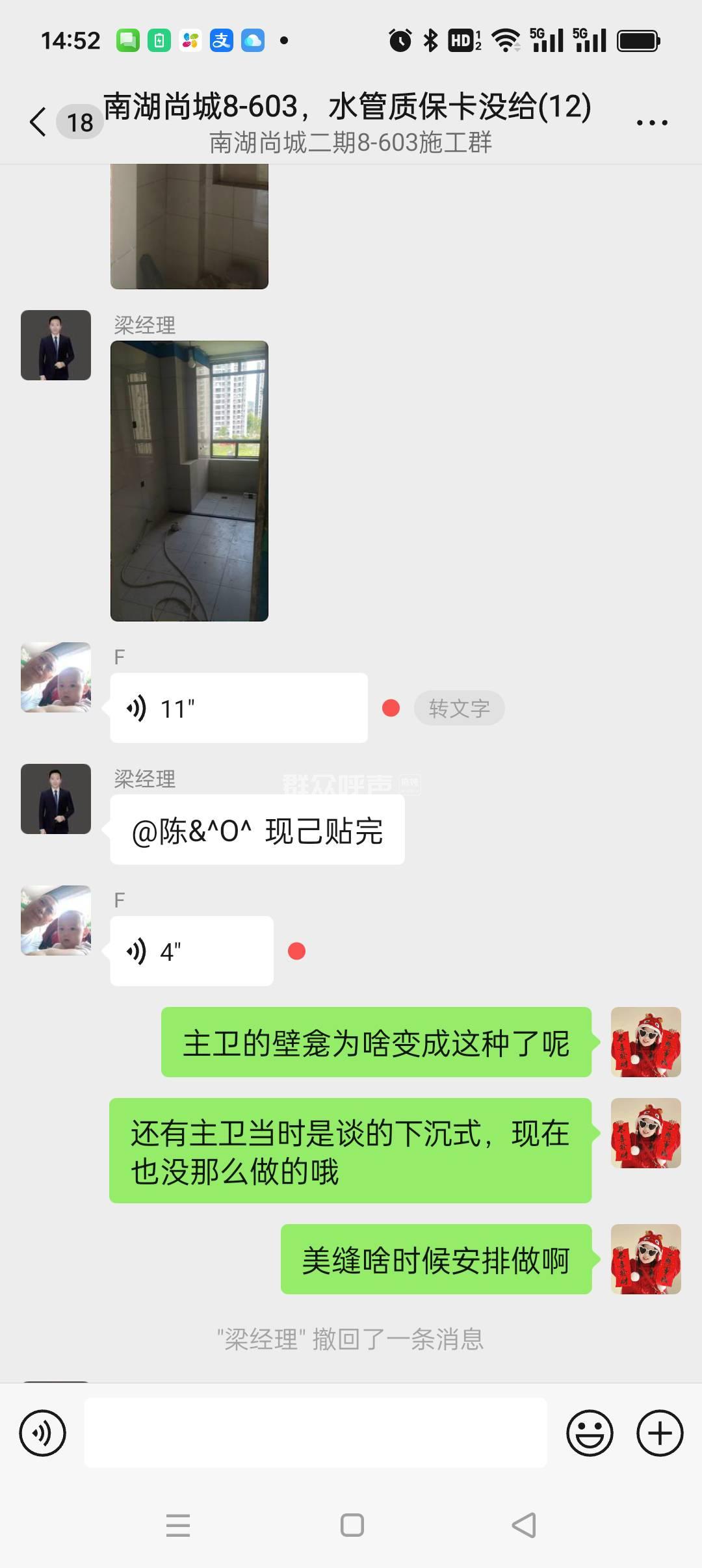Viewport: 702px width, 1568px height.
Task: Convert the voice message to text
Action: 459,708
